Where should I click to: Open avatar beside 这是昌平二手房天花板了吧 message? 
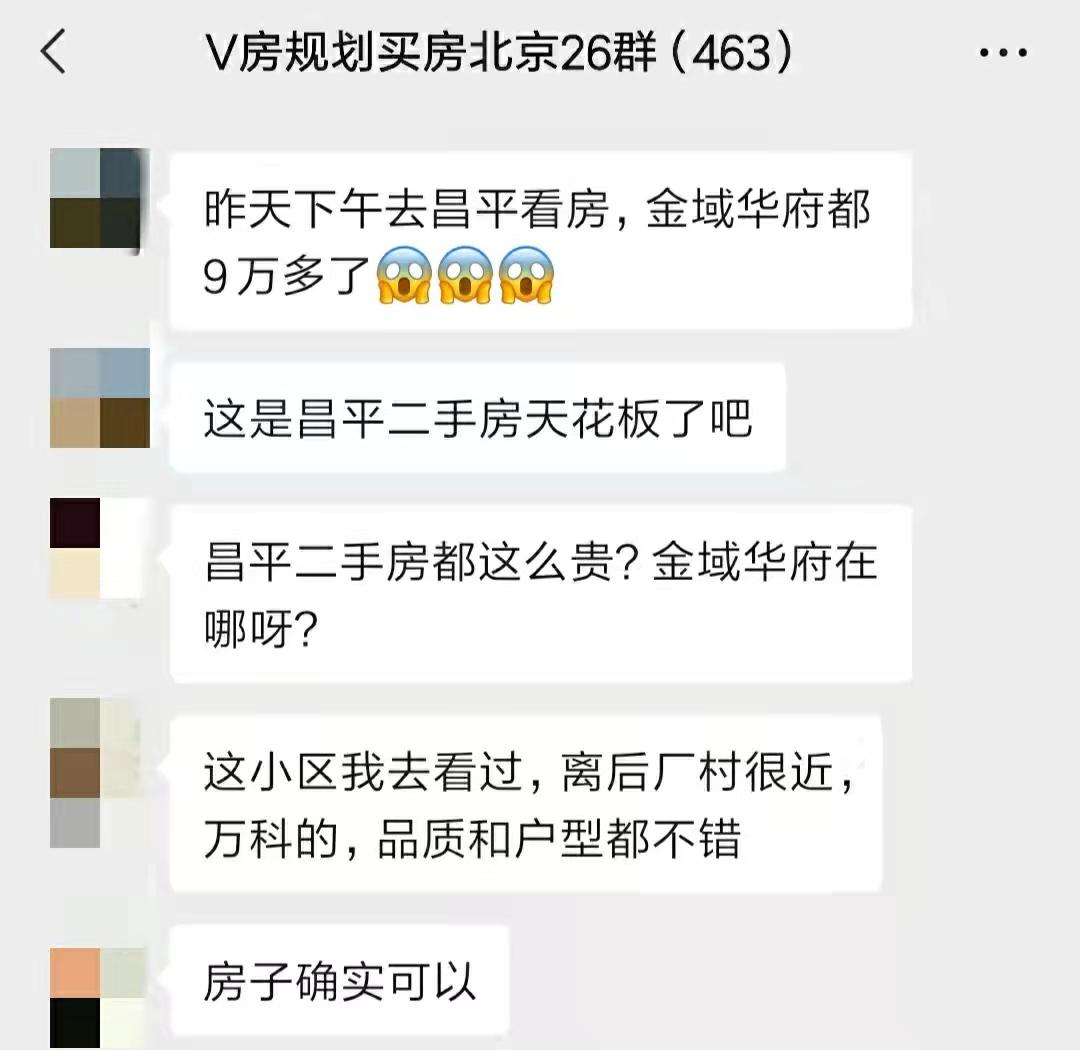pos(100,398)
